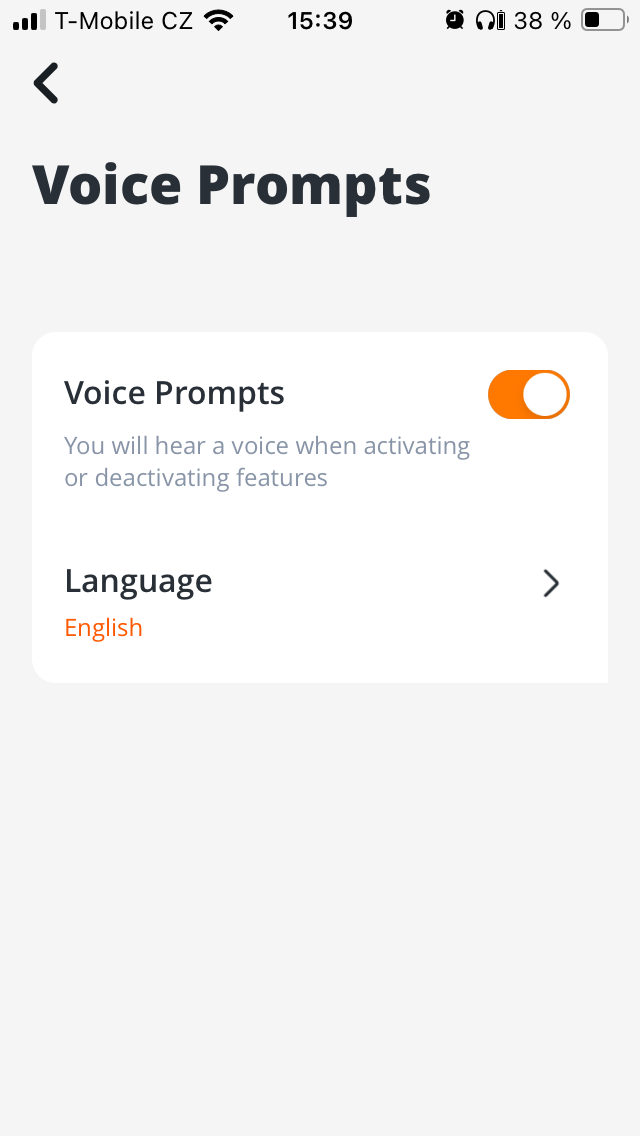
Task: Go back using the top arrow
Action: click(46, 83)
